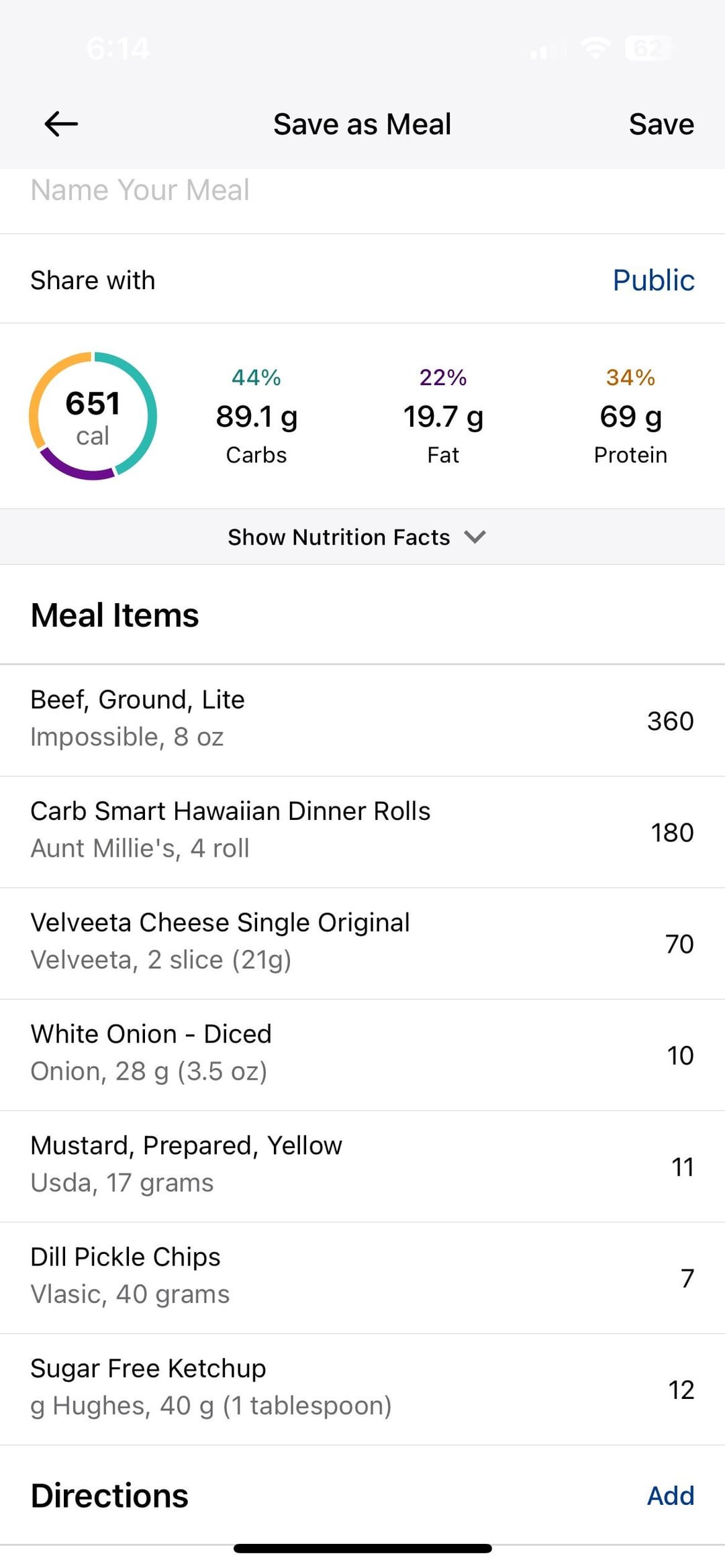Select Sugar Free Ketchup item
725x1568 pixels.
[362, 1389]
